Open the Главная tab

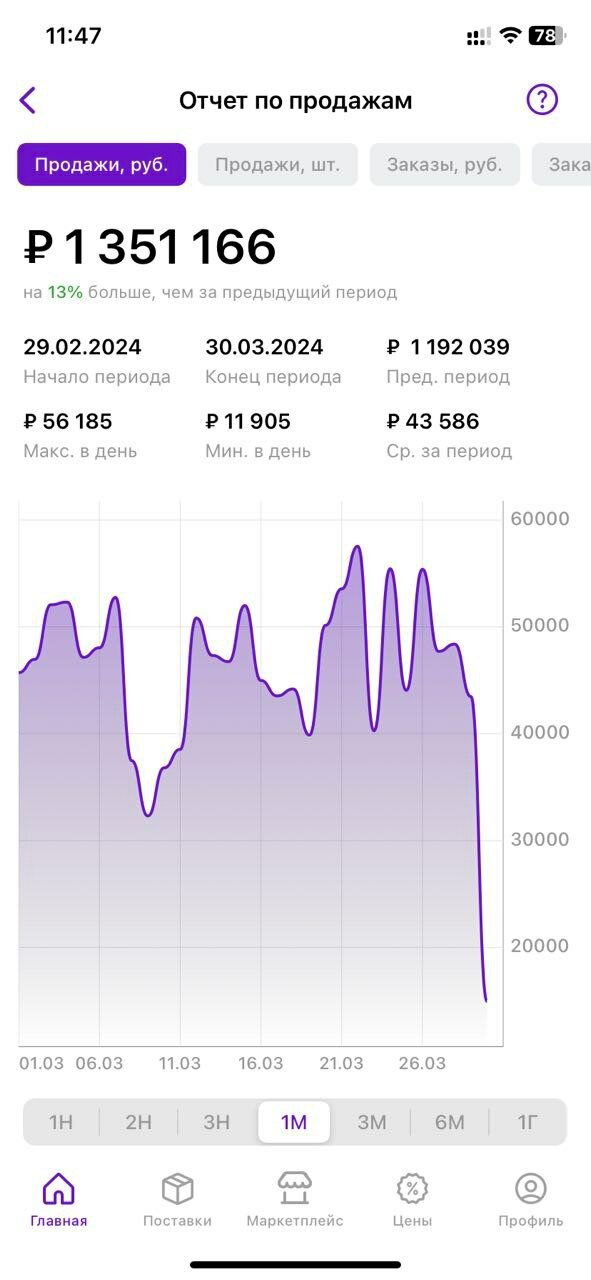click(x=59, y=1200)
